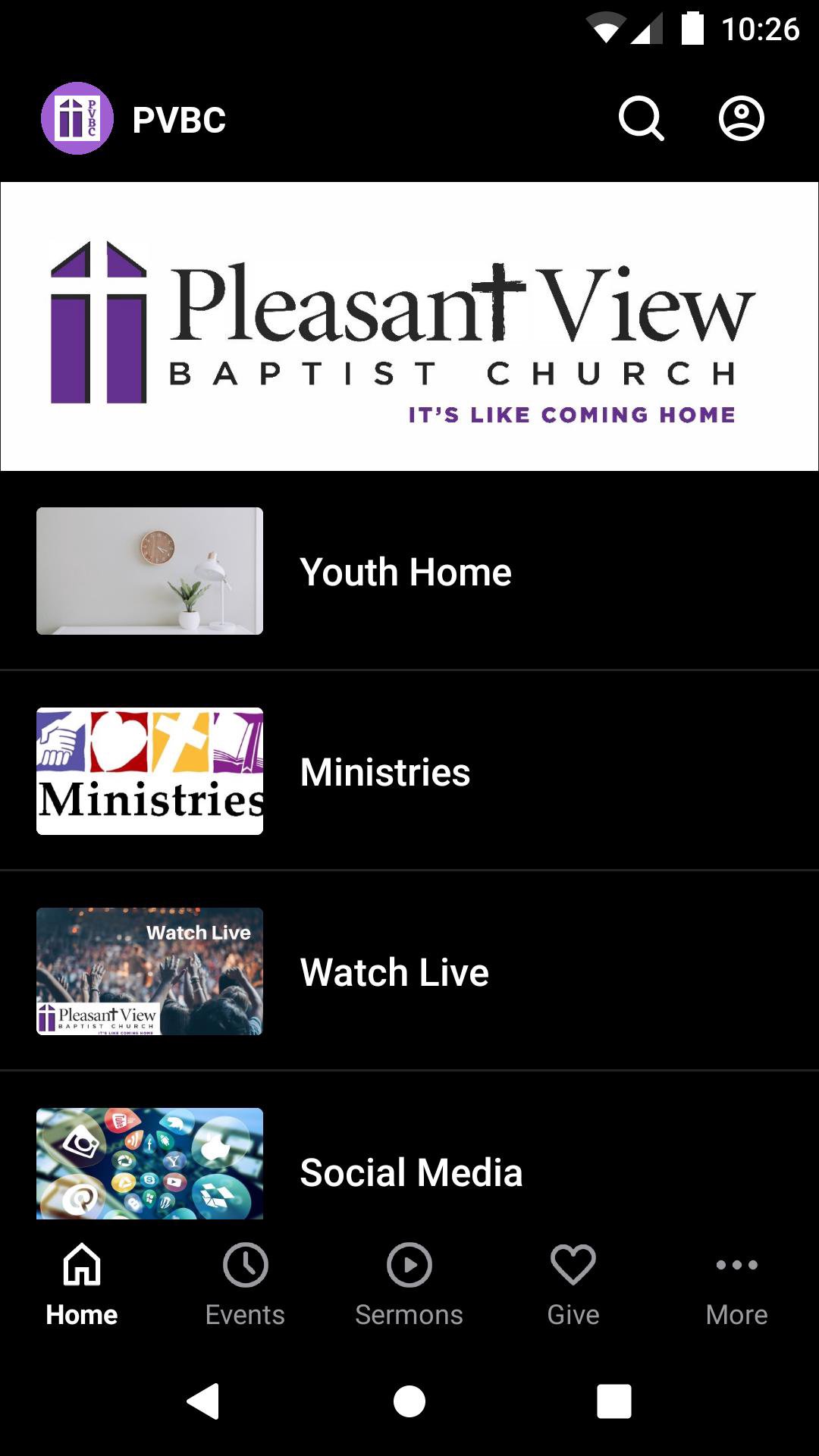This screenshot has width=819, height=1456.
Task: Switch to the Events tab
Action: coord(245,1285)
